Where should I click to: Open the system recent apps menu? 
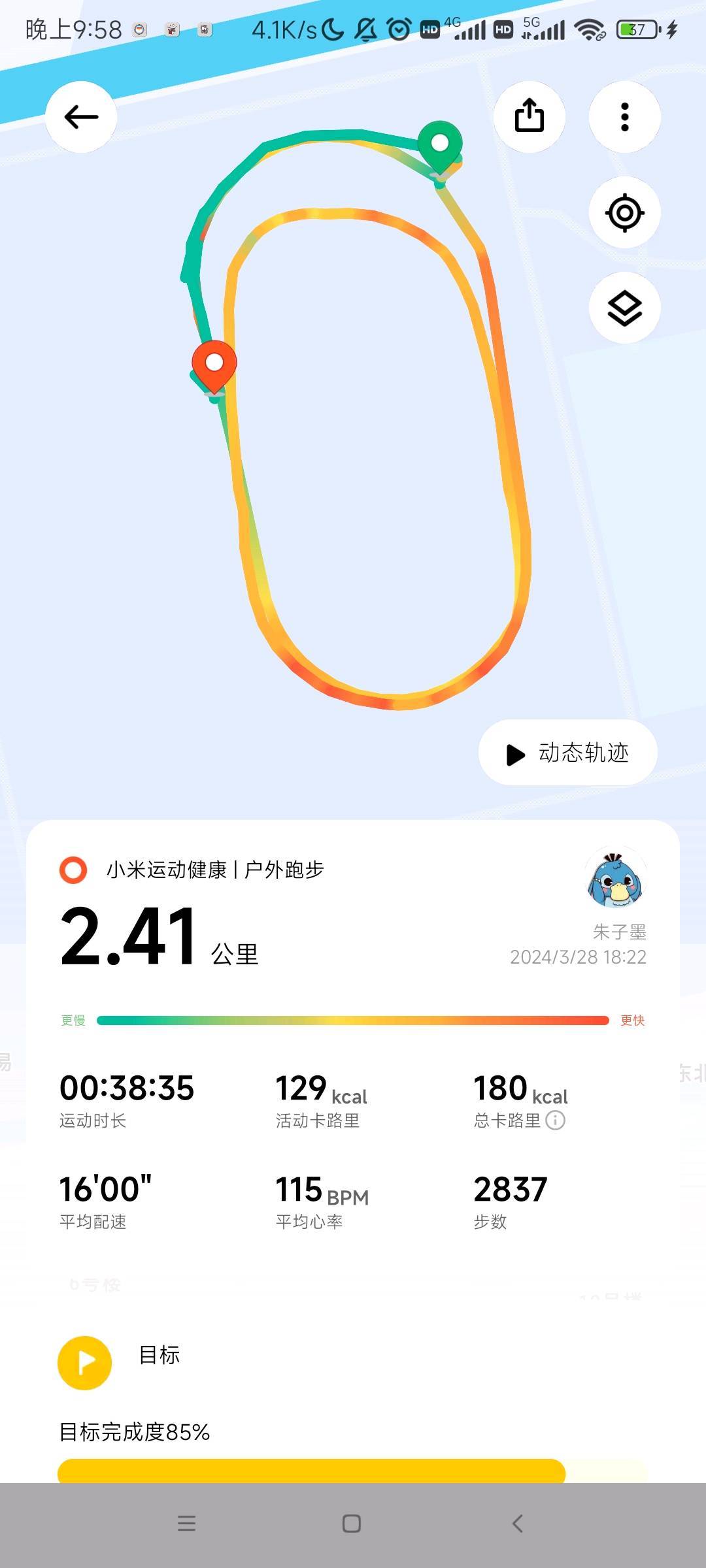pos(187,1524)
